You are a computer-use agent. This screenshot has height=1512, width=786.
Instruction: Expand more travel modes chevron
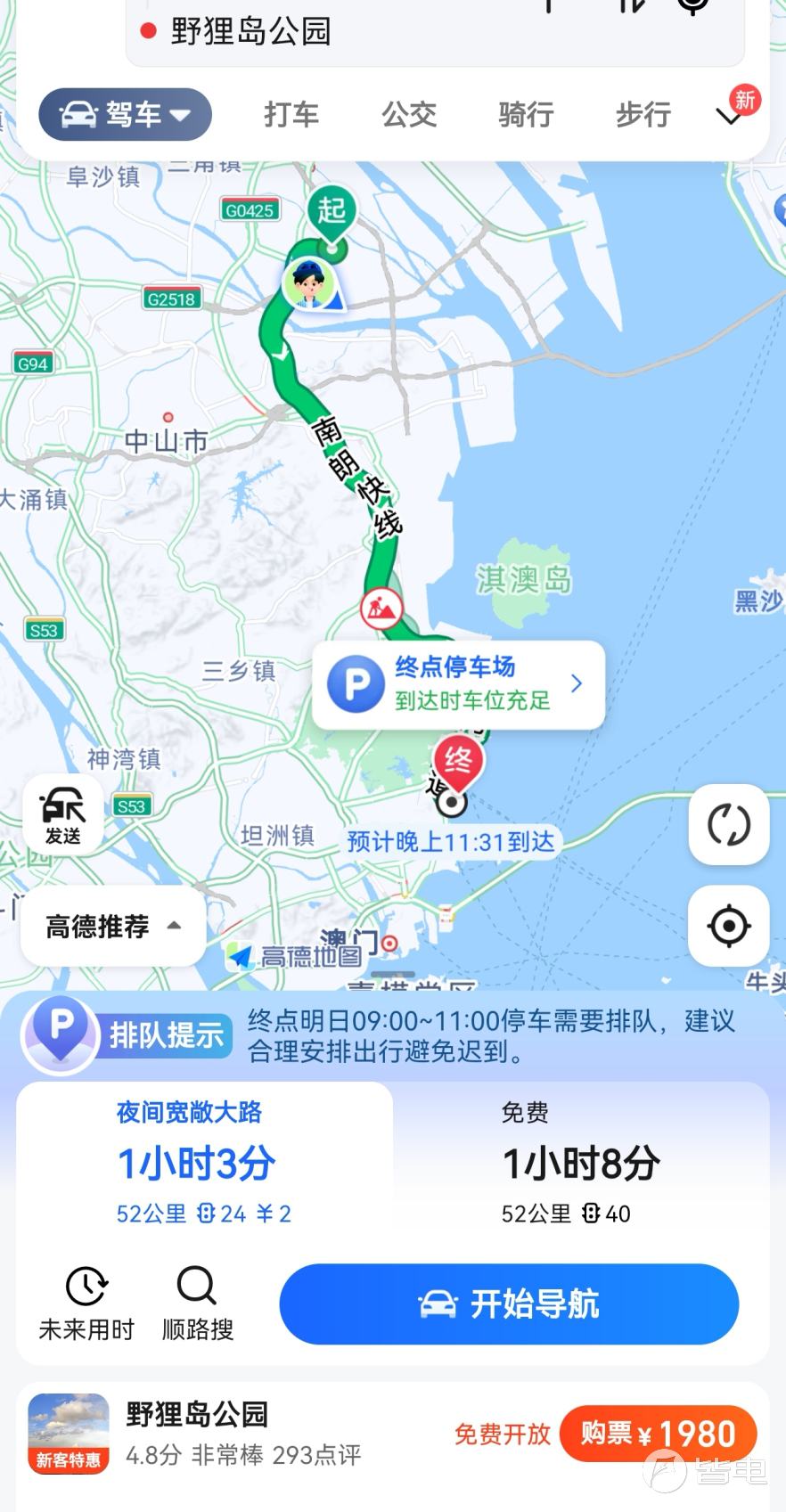tap(730, 117)
